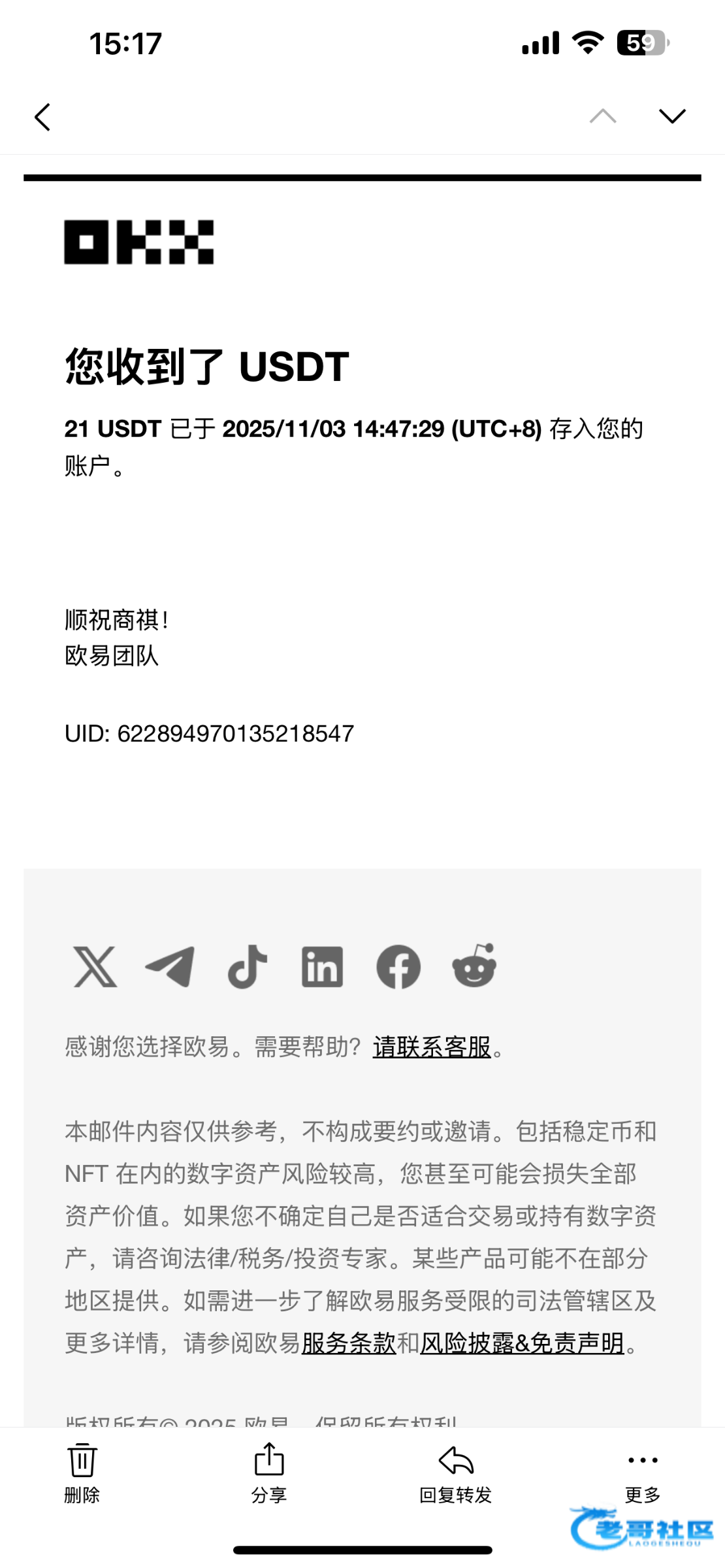
Task: Open OKX's X (Twitter) page
Action: tap(95, 966)
